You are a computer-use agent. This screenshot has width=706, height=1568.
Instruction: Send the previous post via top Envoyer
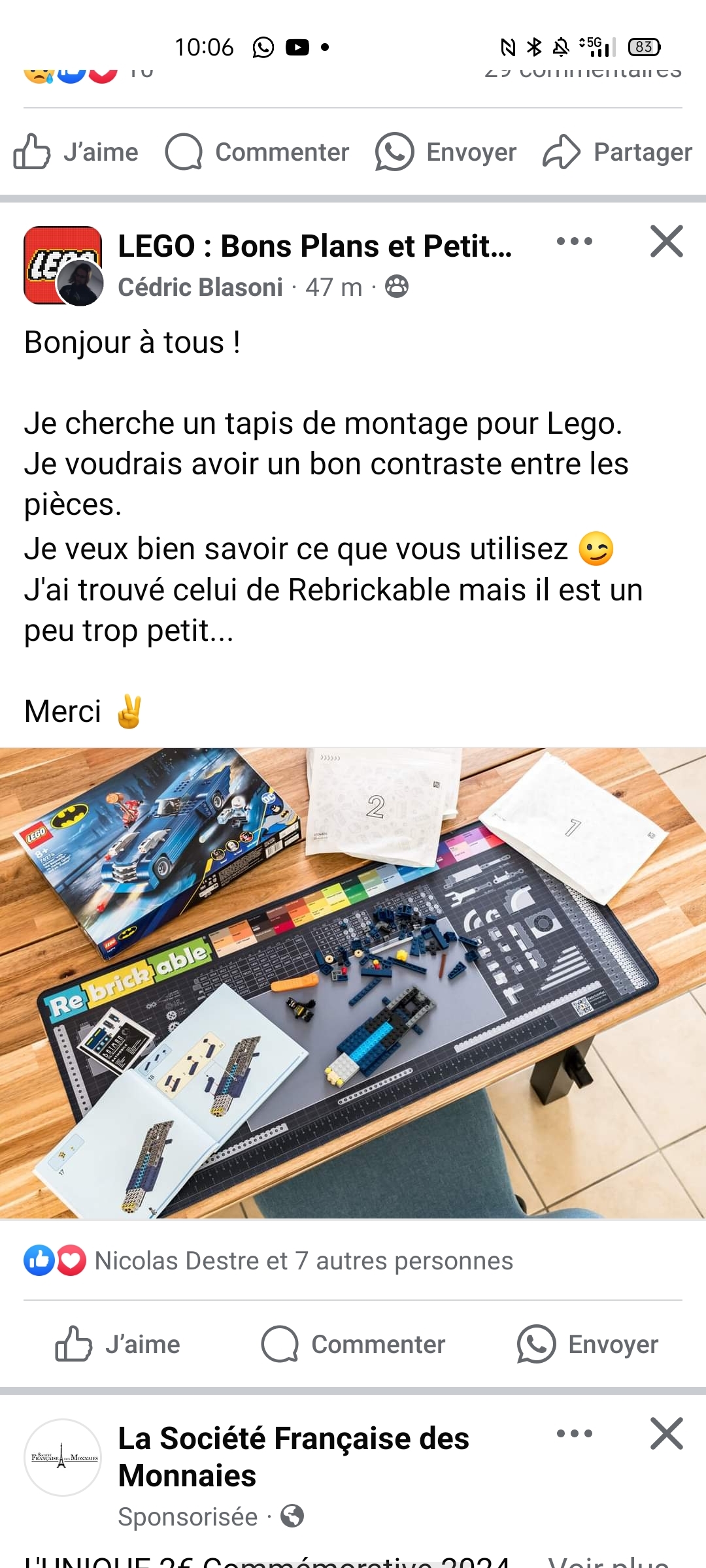pyautogui.click(x=446, y=152)
